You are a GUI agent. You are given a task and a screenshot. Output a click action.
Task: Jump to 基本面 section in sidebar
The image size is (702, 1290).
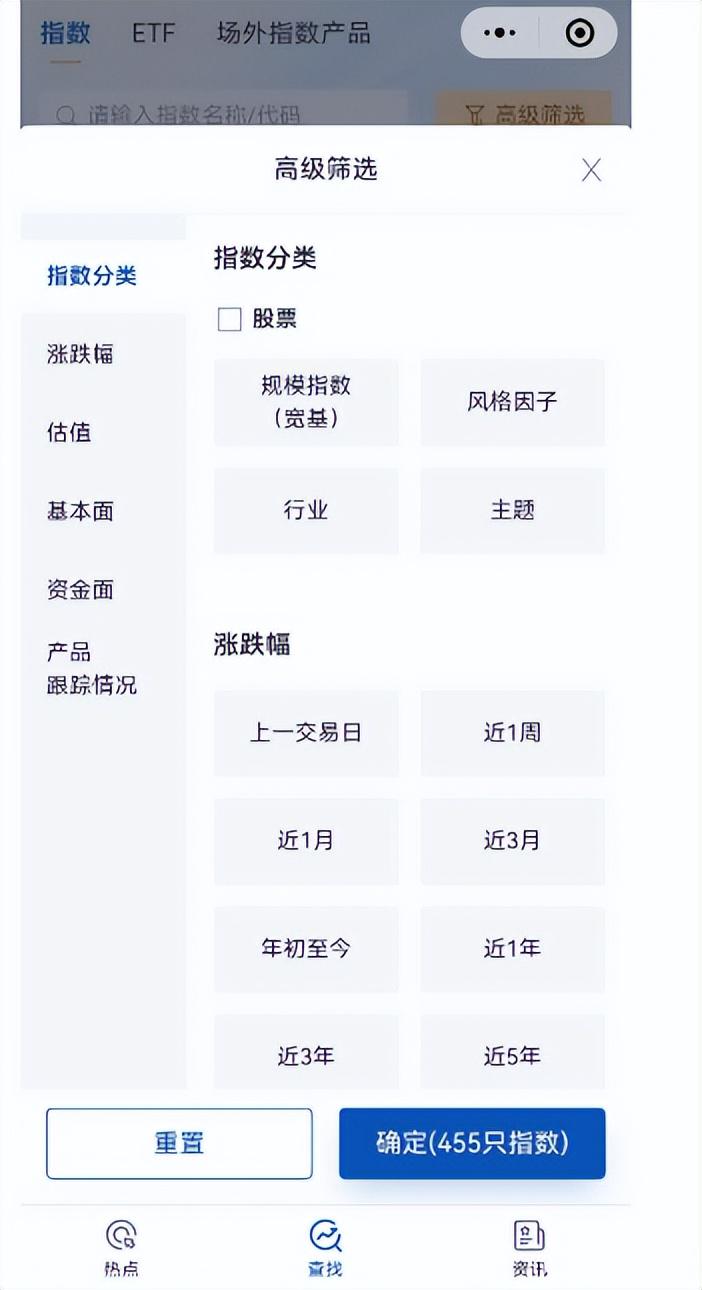coord(80,511)
